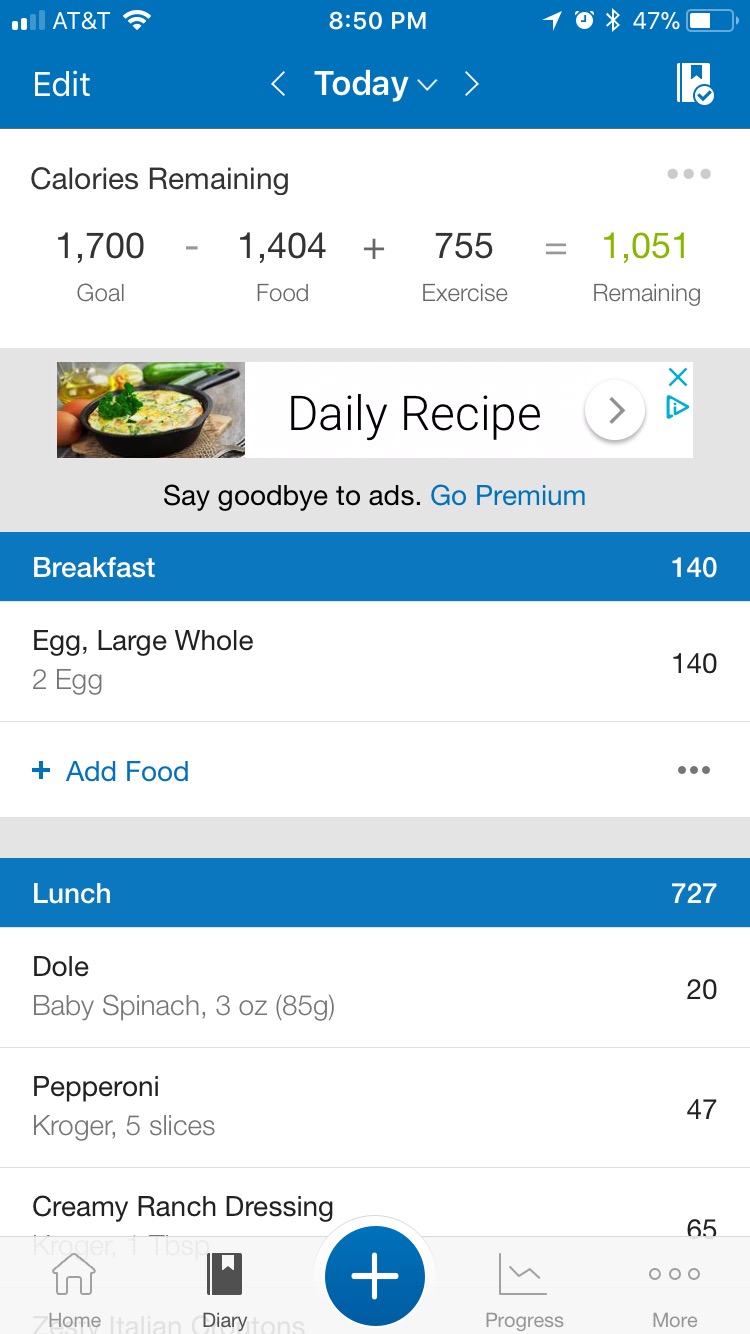750x1334 pixels.
Task: Switch to the Progress tab
Action: pos(524,1290)
